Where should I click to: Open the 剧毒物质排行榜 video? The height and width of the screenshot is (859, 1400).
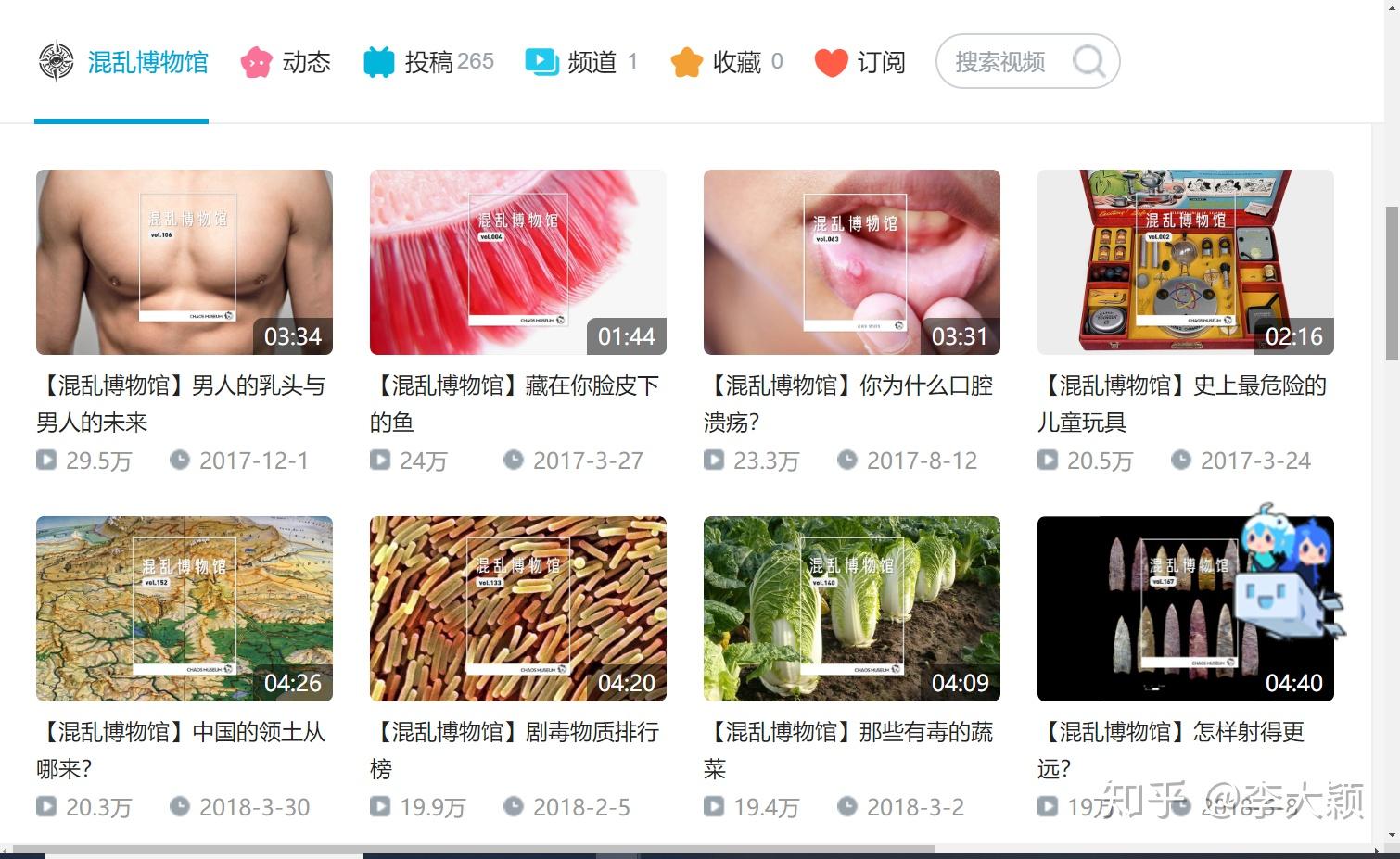pyautogui.click(x=517, y=609)
